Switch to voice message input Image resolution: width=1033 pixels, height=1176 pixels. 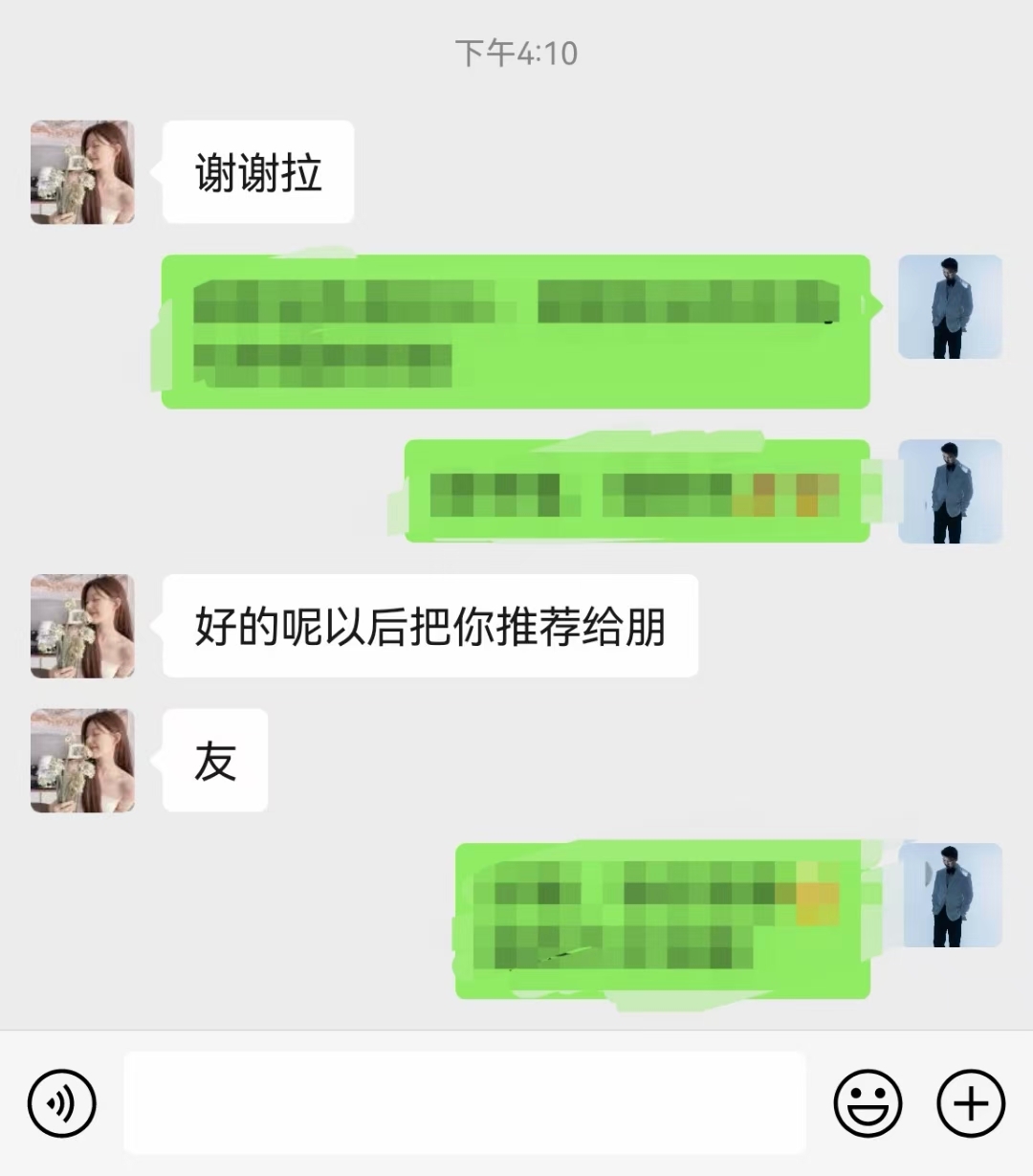click(62, 1103)
